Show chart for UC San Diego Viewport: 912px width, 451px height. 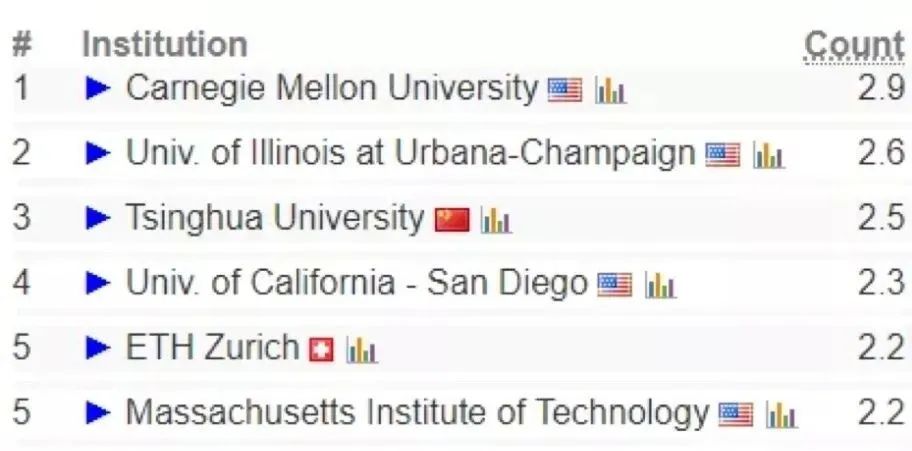660,286
